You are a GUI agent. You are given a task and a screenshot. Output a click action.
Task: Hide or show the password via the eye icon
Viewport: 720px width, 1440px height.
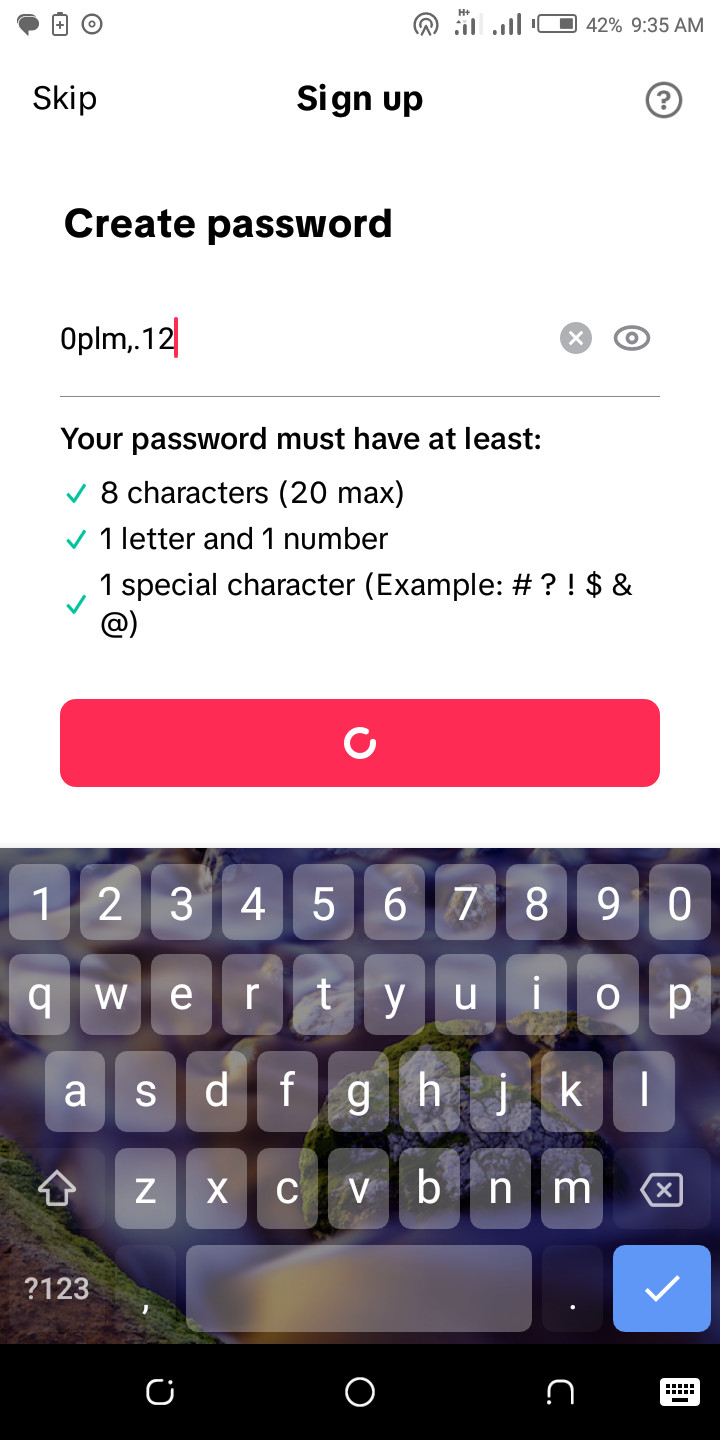coord(632,339)
